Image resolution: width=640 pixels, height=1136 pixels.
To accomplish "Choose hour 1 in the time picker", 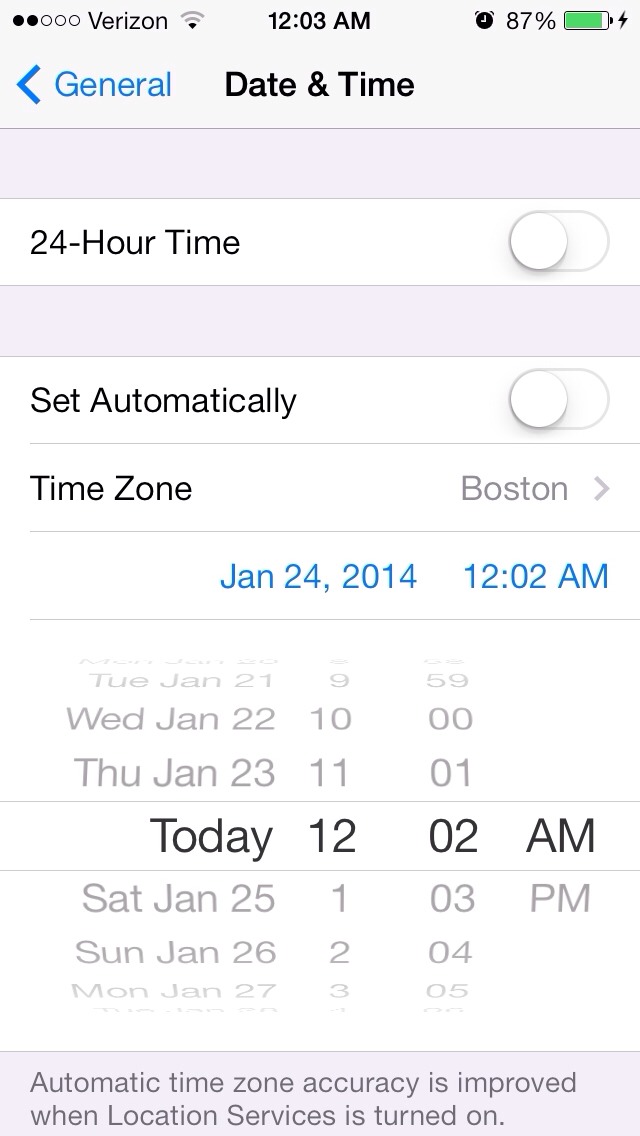I will (x=339, y=898).
